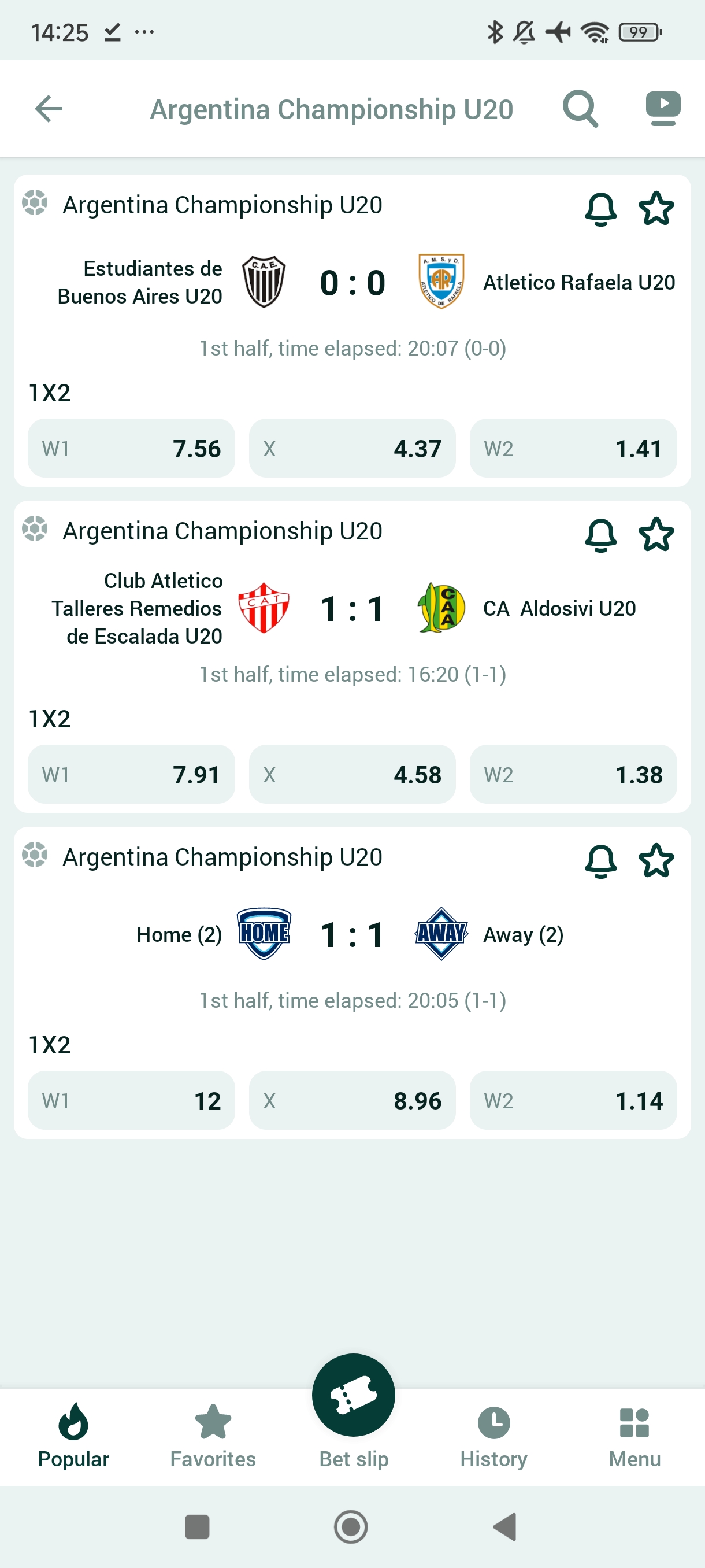Pick W1 odds 12 for Home (2)
705x1568 pixels.
[x=131, y=1100]
